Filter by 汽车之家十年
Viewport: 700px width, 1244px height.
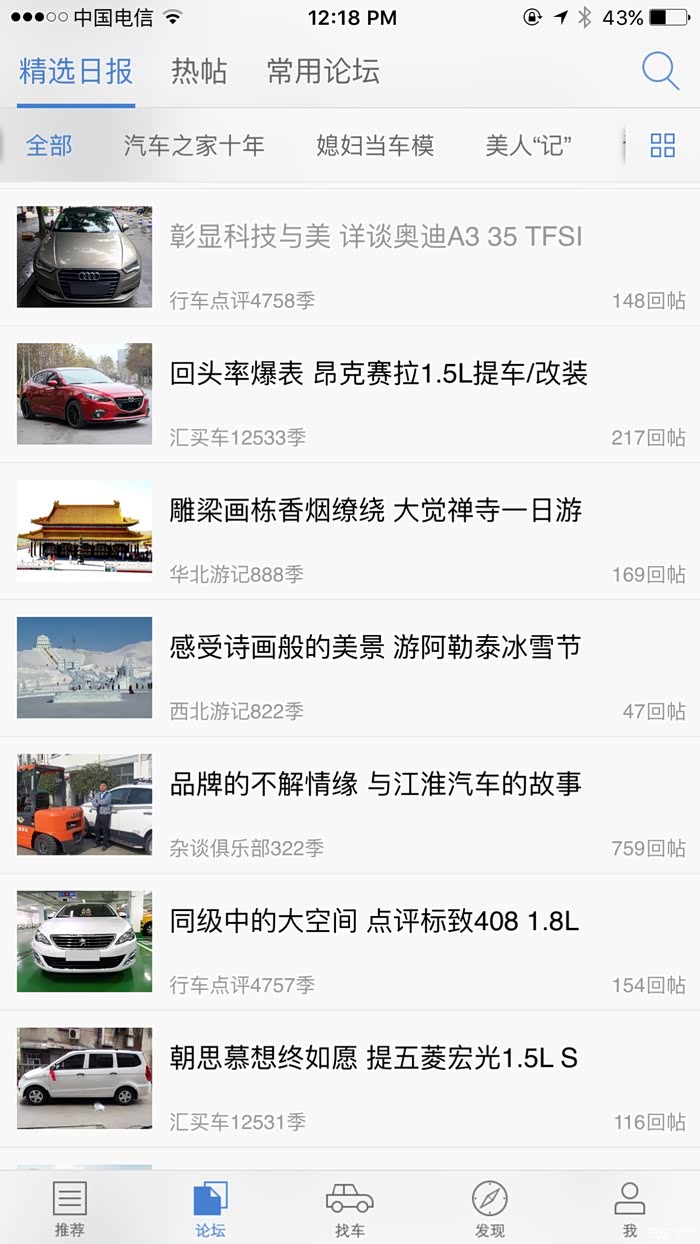pyautogui.click(x=194, y=146)
